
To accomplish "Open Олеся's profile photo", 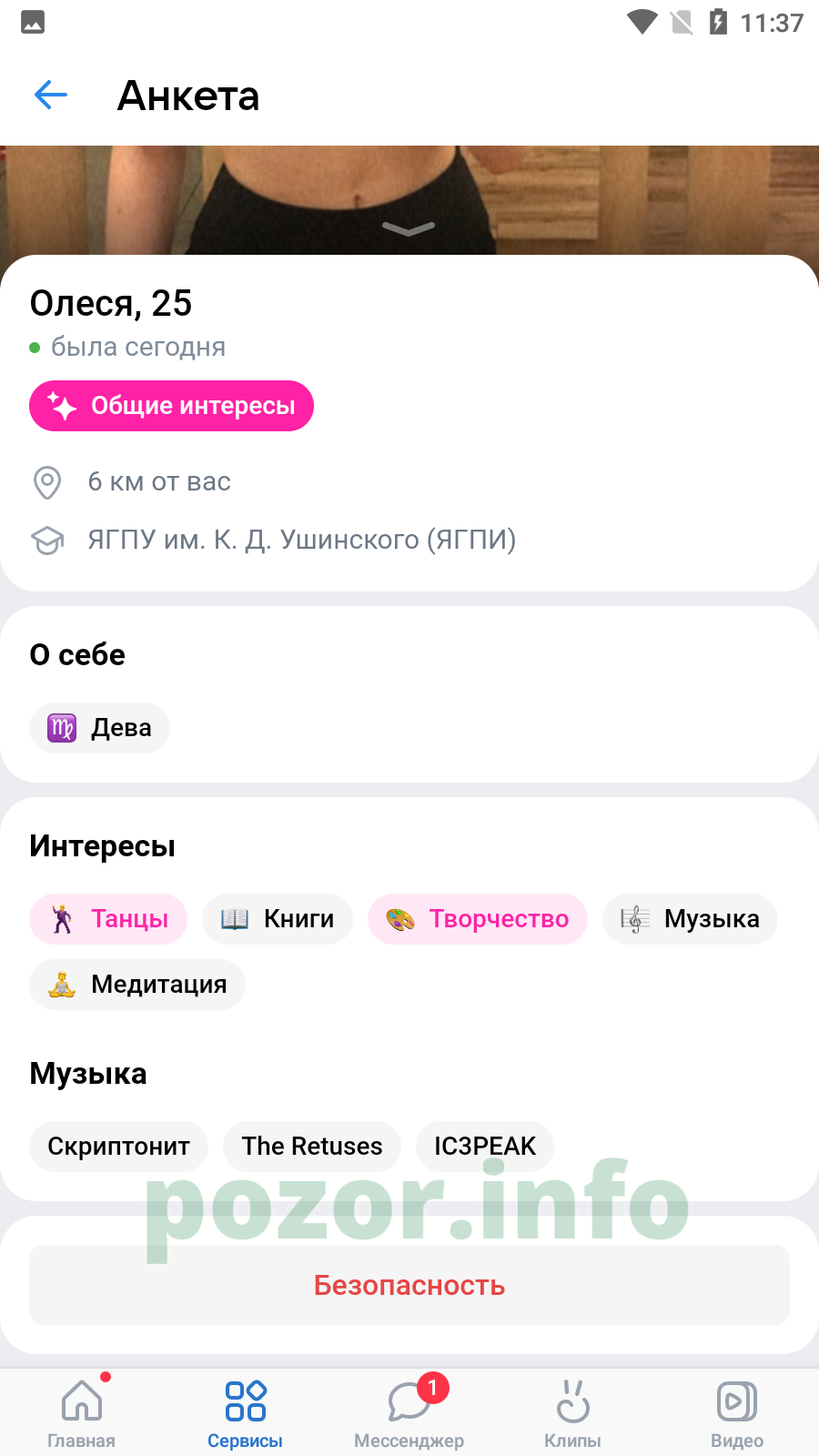I will pyautogui.click(x=409, y=200).
